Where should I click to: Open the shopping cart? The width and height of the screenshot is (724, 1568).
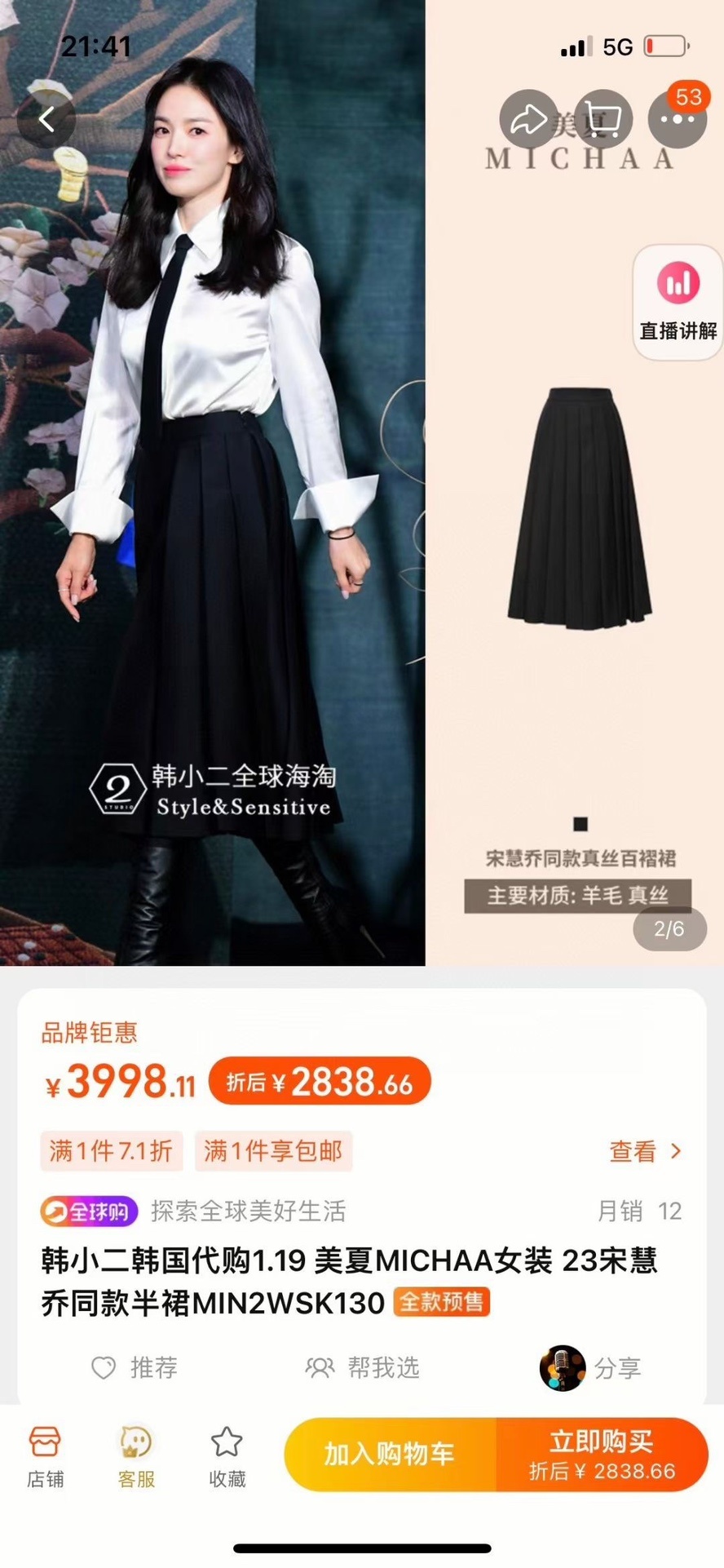coord(603,120)
